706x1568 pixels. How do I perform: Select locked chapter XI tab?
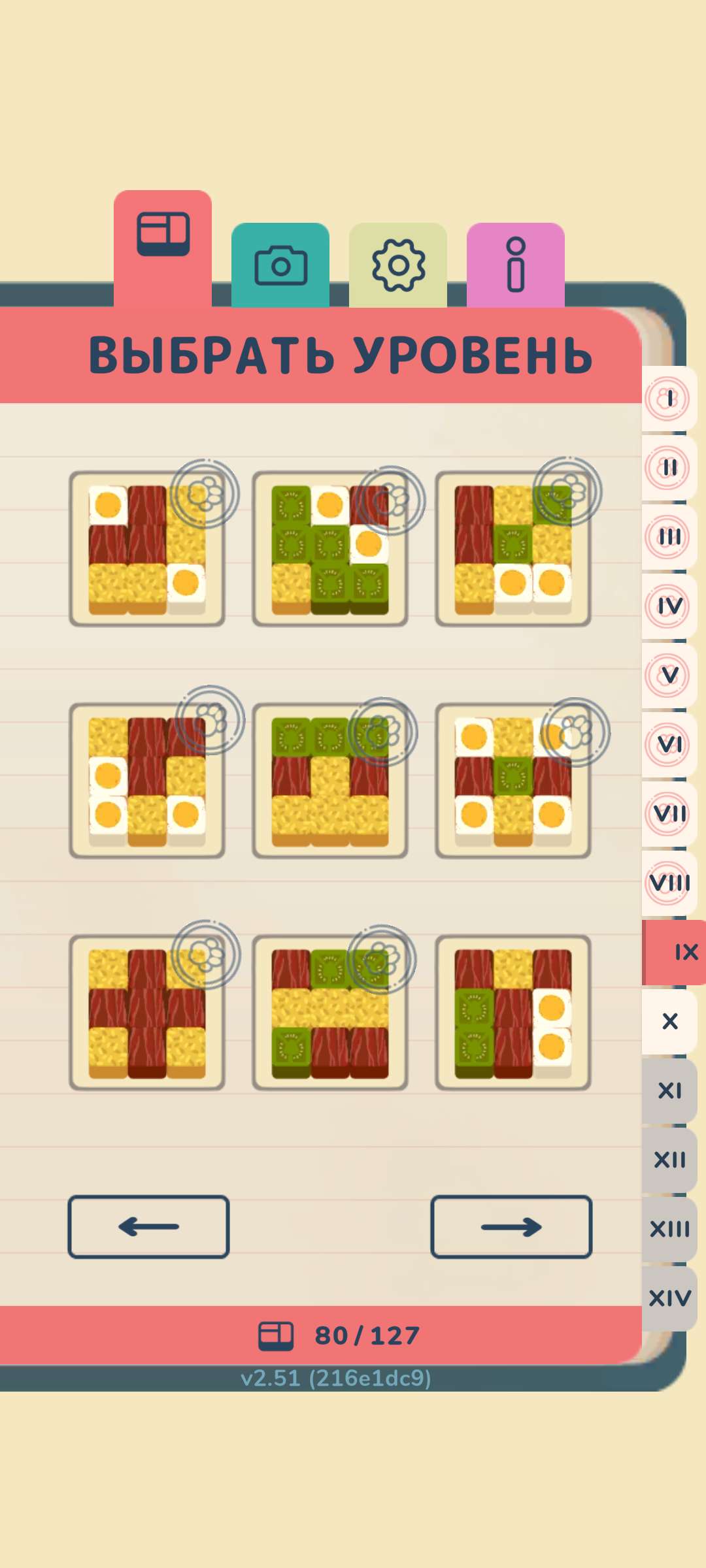click(670, 1090)
